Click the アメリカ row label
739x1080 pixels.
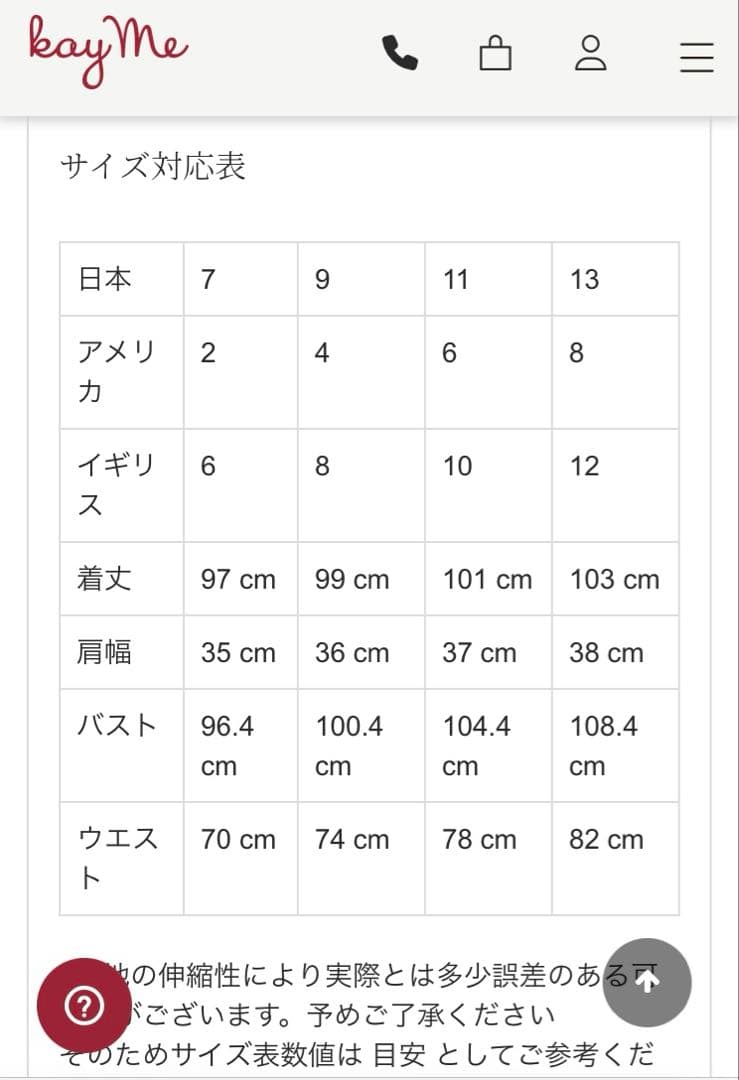pyautogui.click(x=112, y=372)
